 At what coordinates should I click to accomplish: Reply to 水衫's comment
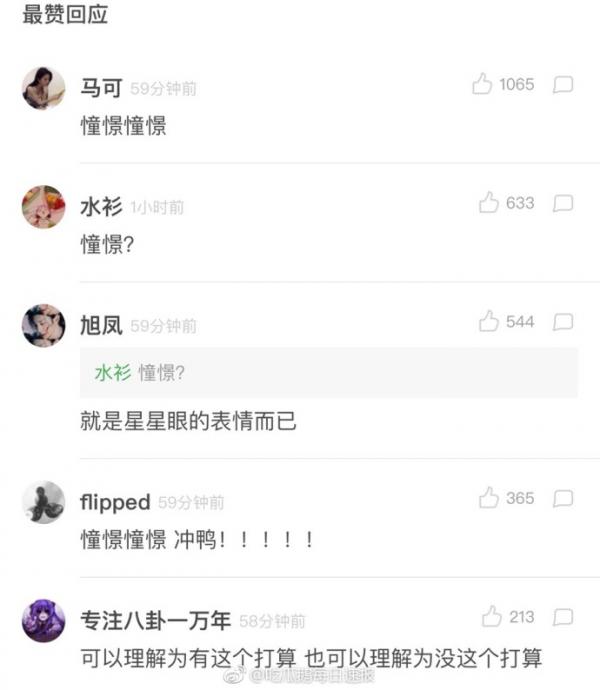(563, 203)
